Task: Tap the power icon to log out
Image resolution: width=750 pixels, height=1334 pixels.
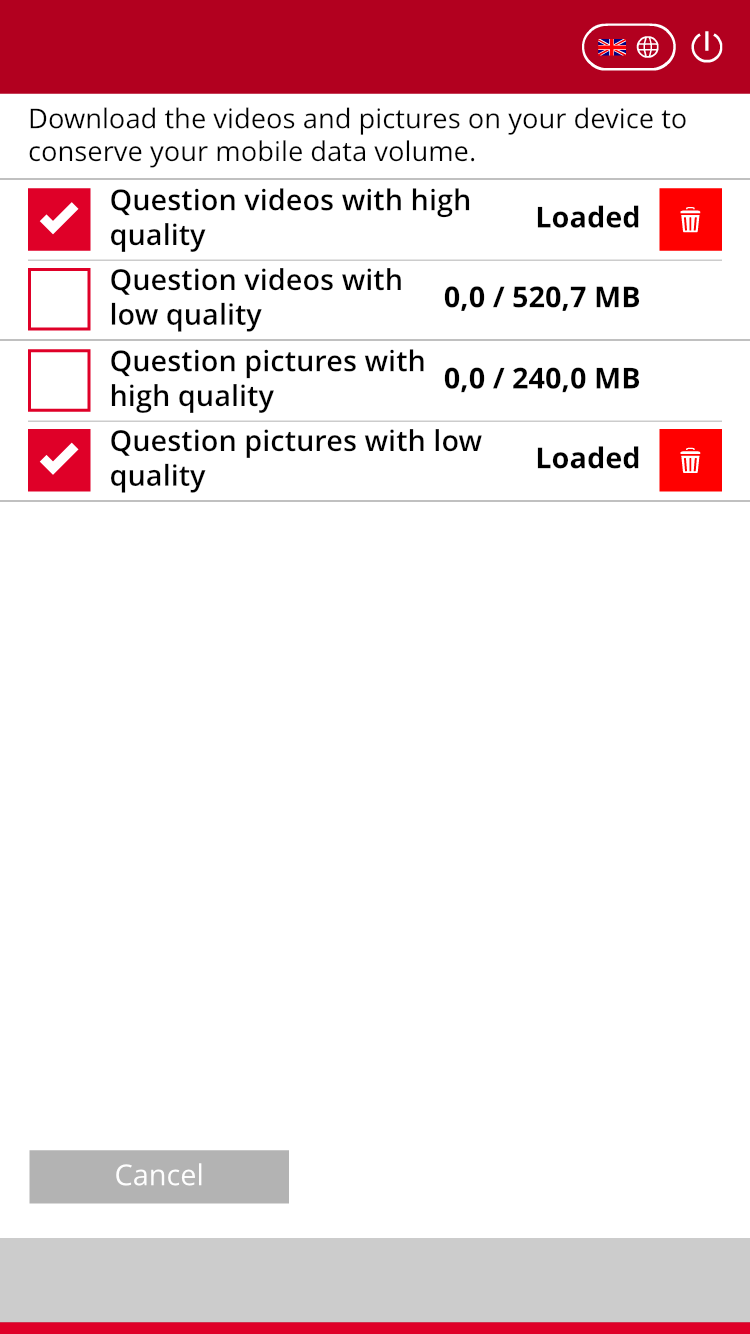Action: coord(707,47)
